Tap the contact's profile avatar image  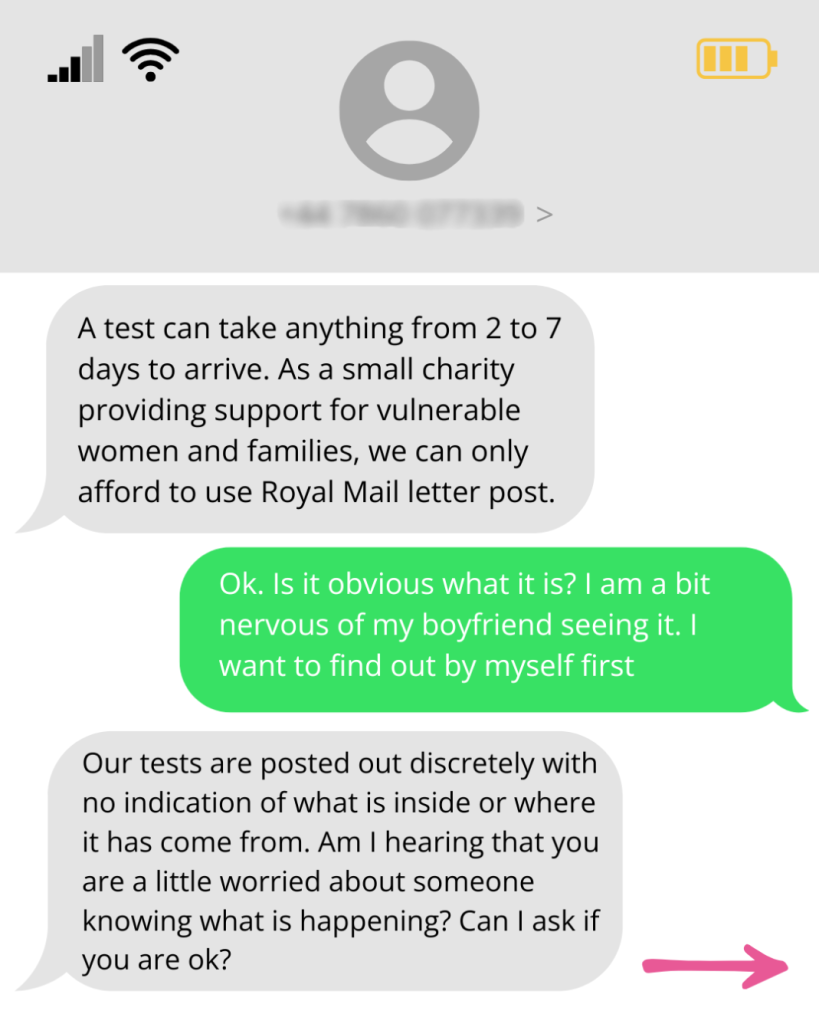(x=409, y=110)
